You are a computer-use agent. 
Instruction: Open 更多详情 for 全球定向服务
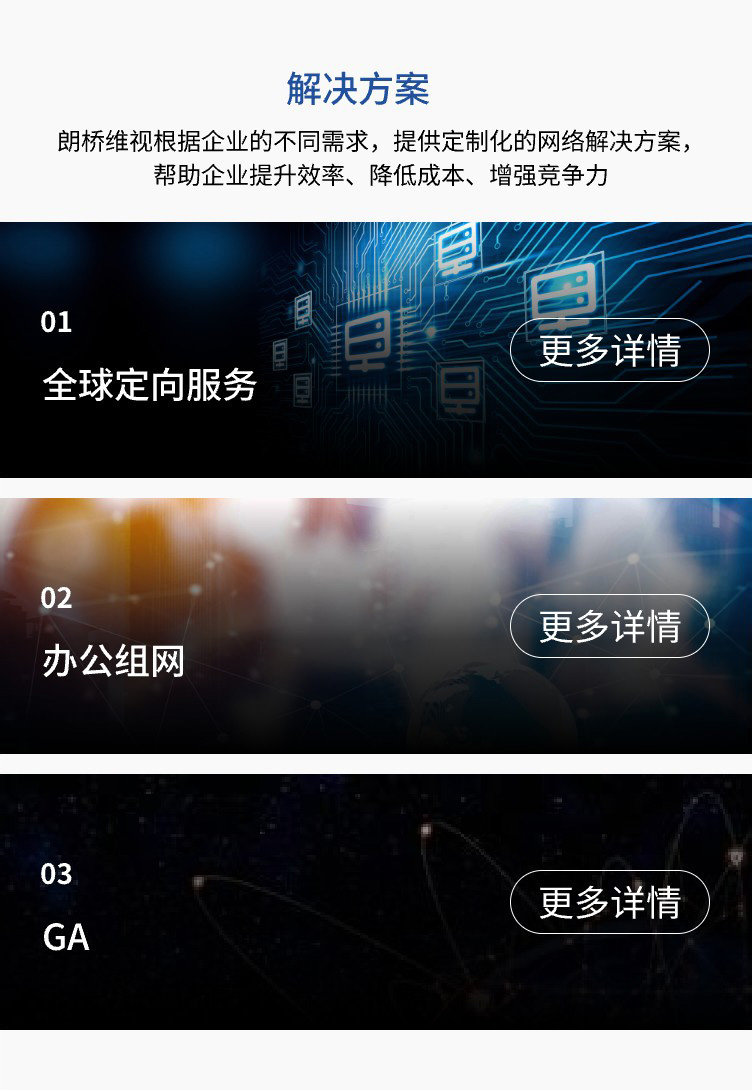pos(609,350)
